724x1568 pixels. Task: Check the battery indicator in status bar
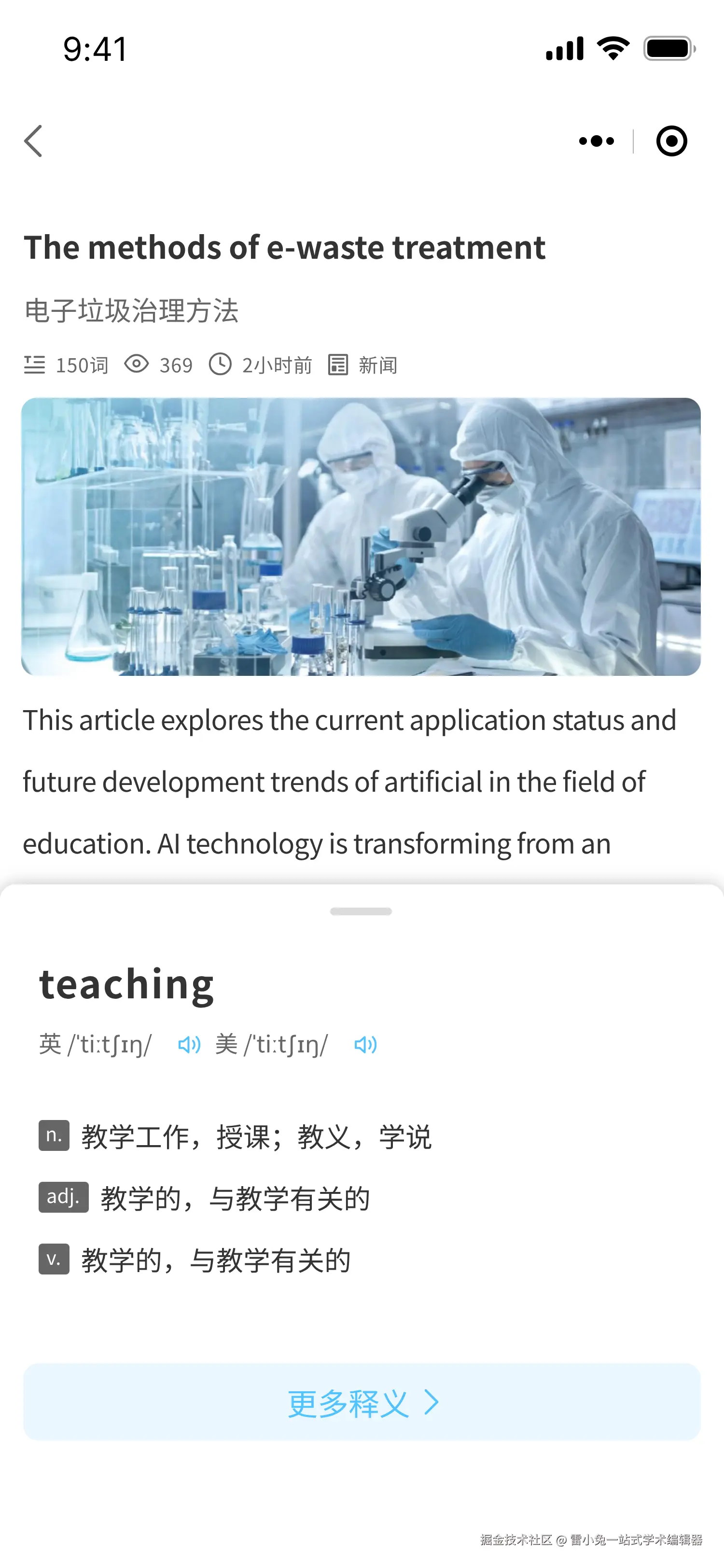[x=668, y=48]
